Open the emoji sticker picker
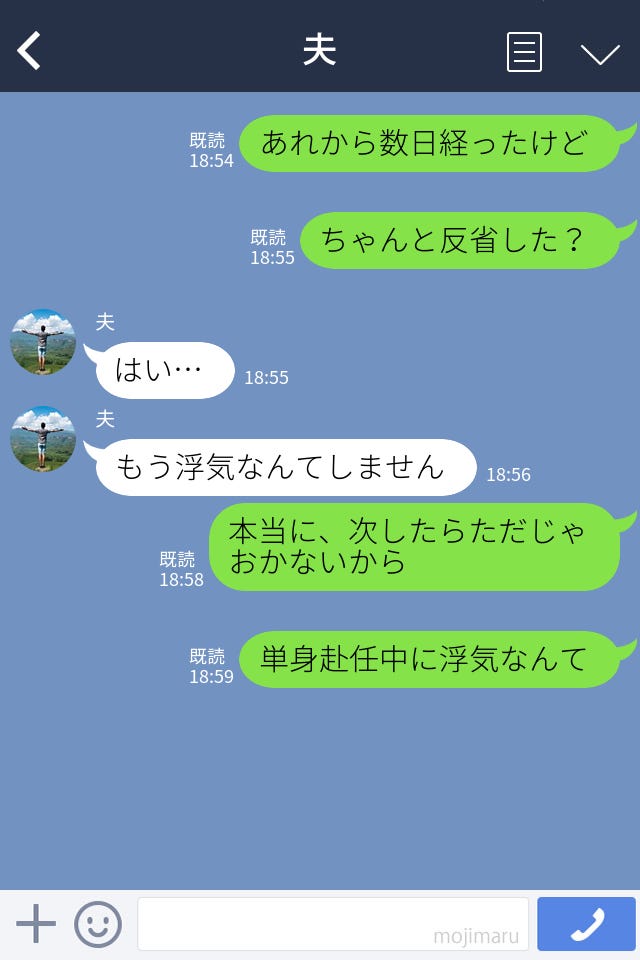The image size is (640, 960). click(x=98, y=924)
